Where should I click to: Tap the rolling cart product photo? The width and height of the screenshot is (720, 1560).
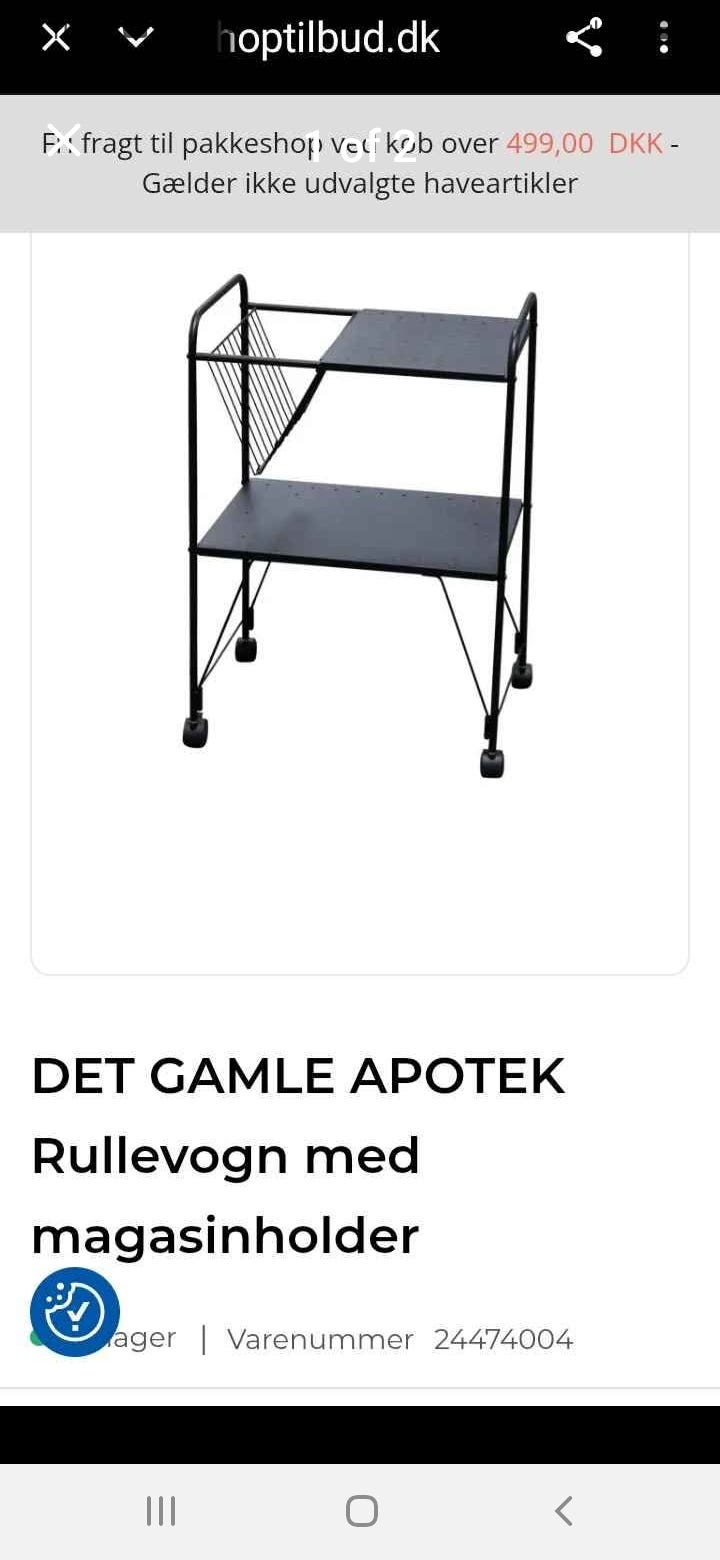360,520
